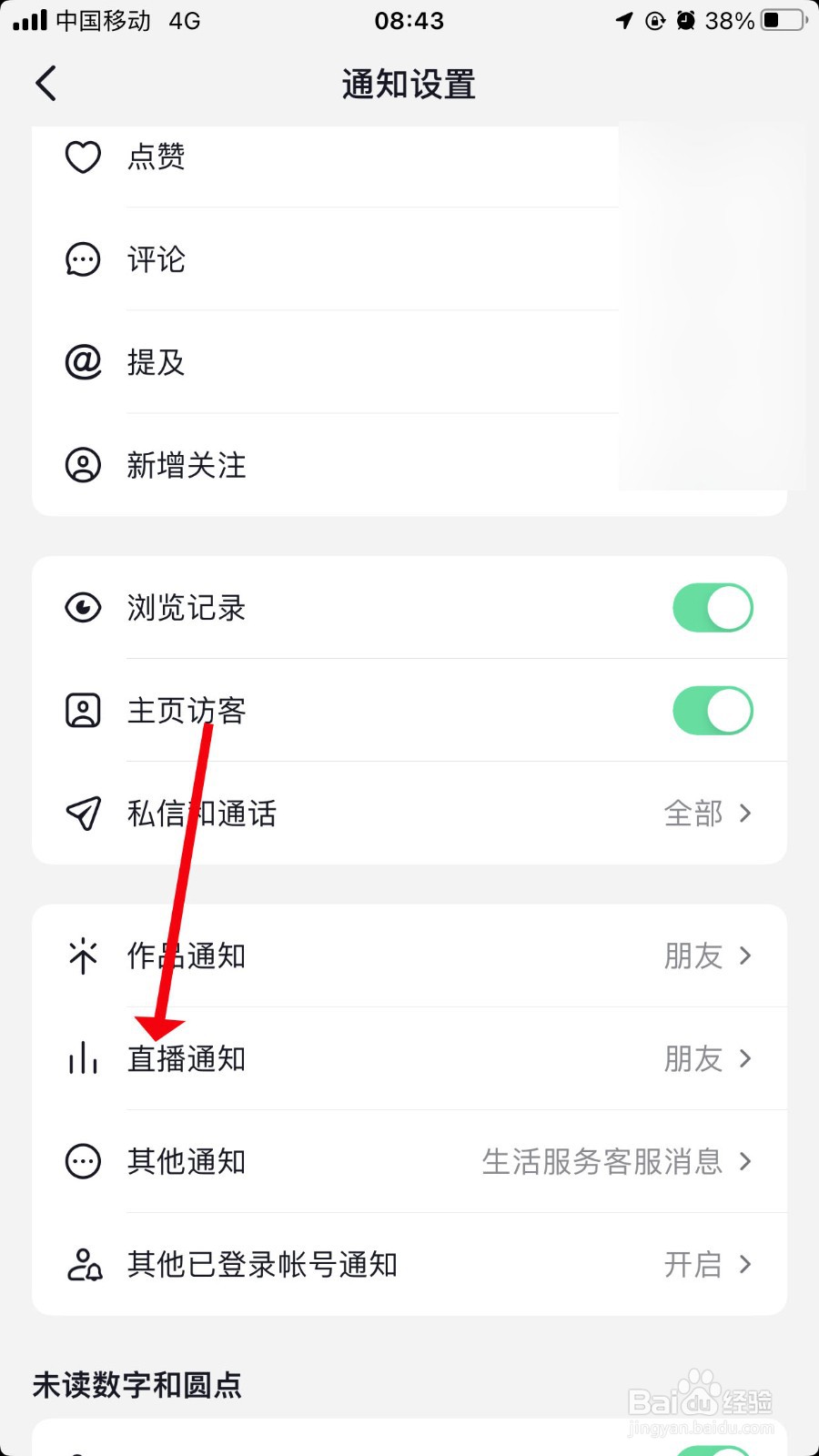Image resolution: width=819 pixels, height=1456 pixels.
Task: Click the heart icon next to 点赞
Action: click(x=82, y=156)
